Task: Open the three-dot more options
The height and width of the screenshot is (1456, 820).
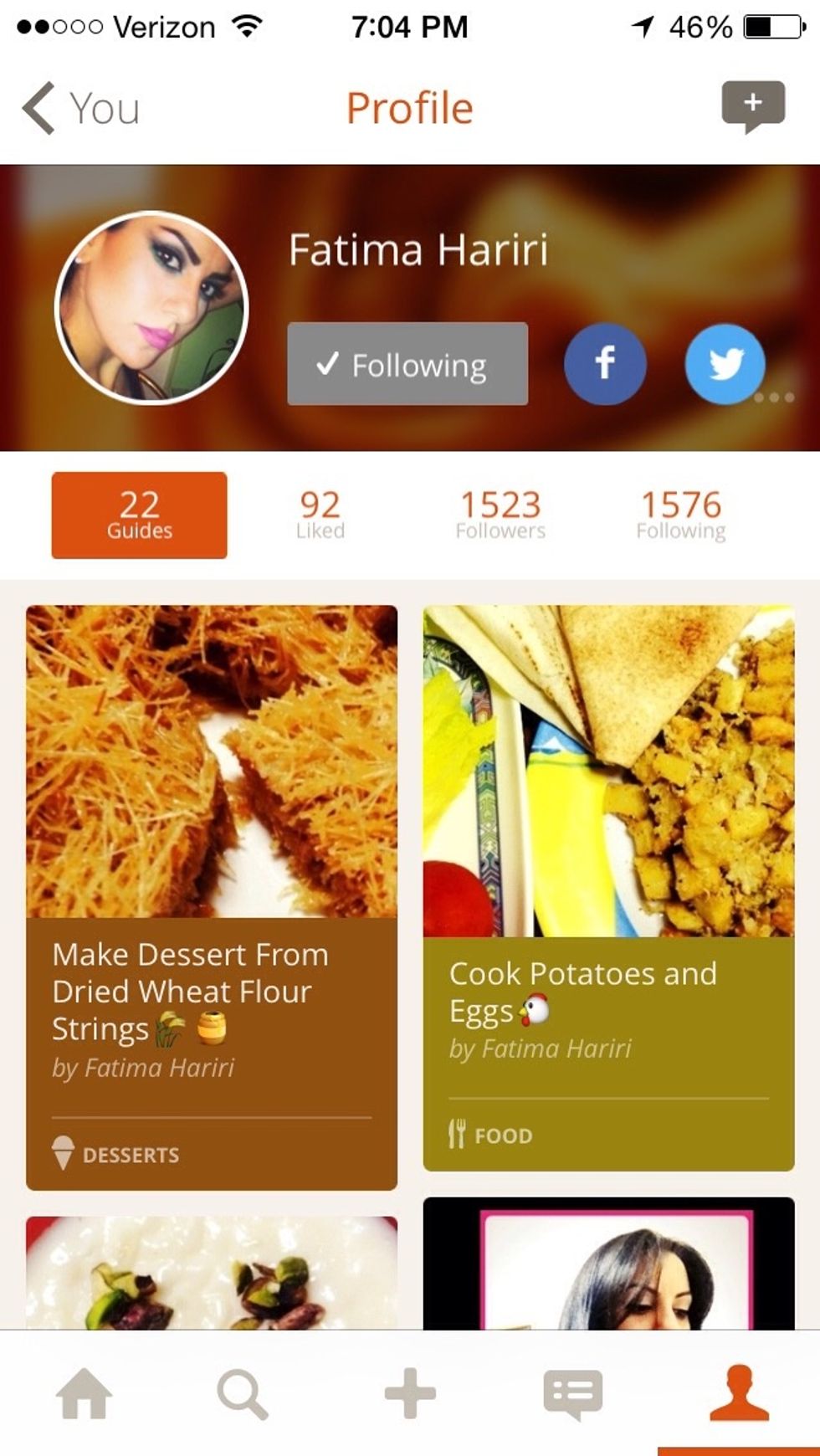Action: 774,397
